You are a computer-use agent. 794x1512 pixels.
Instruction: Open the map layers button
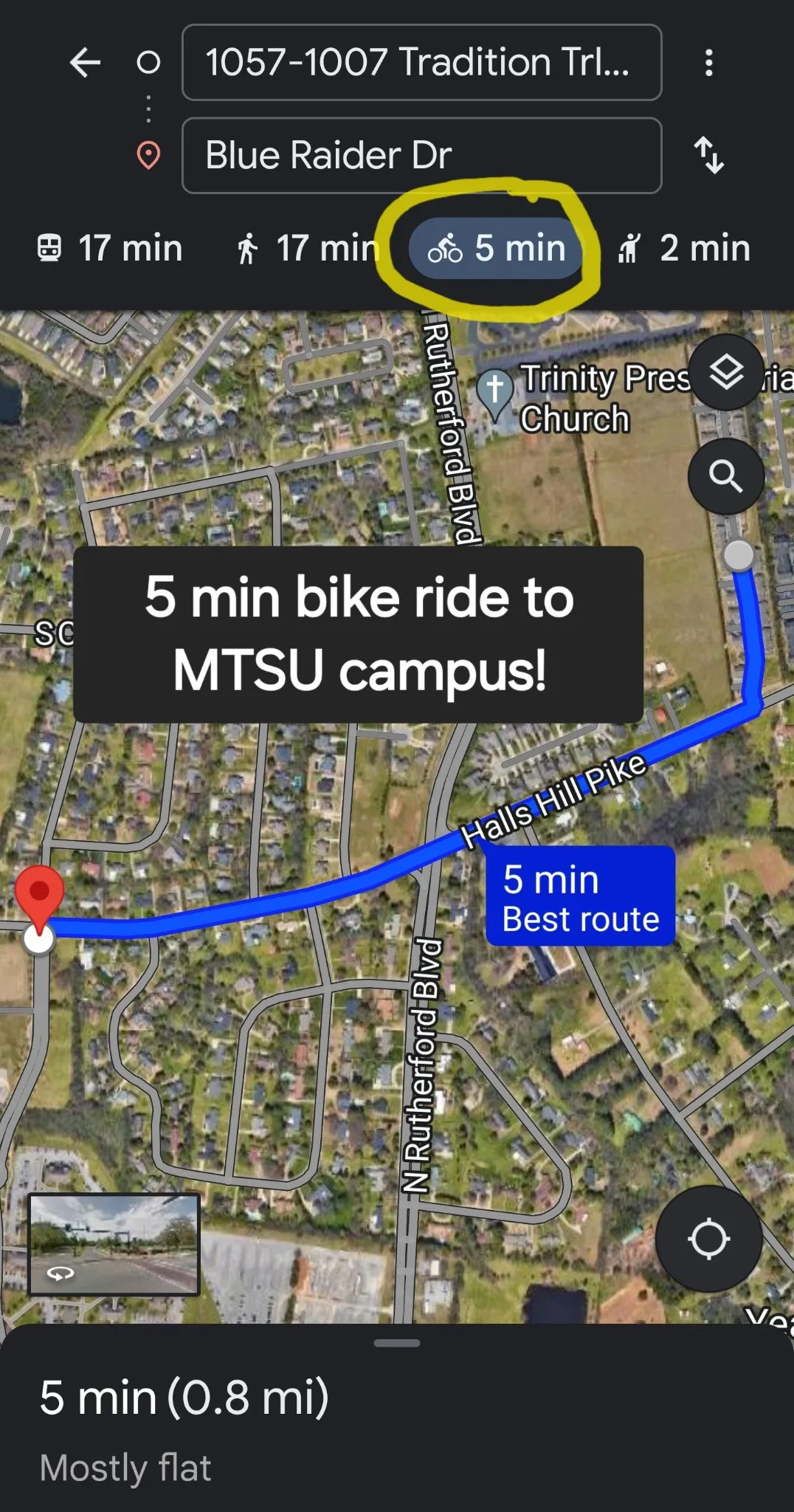pos(726,373)
